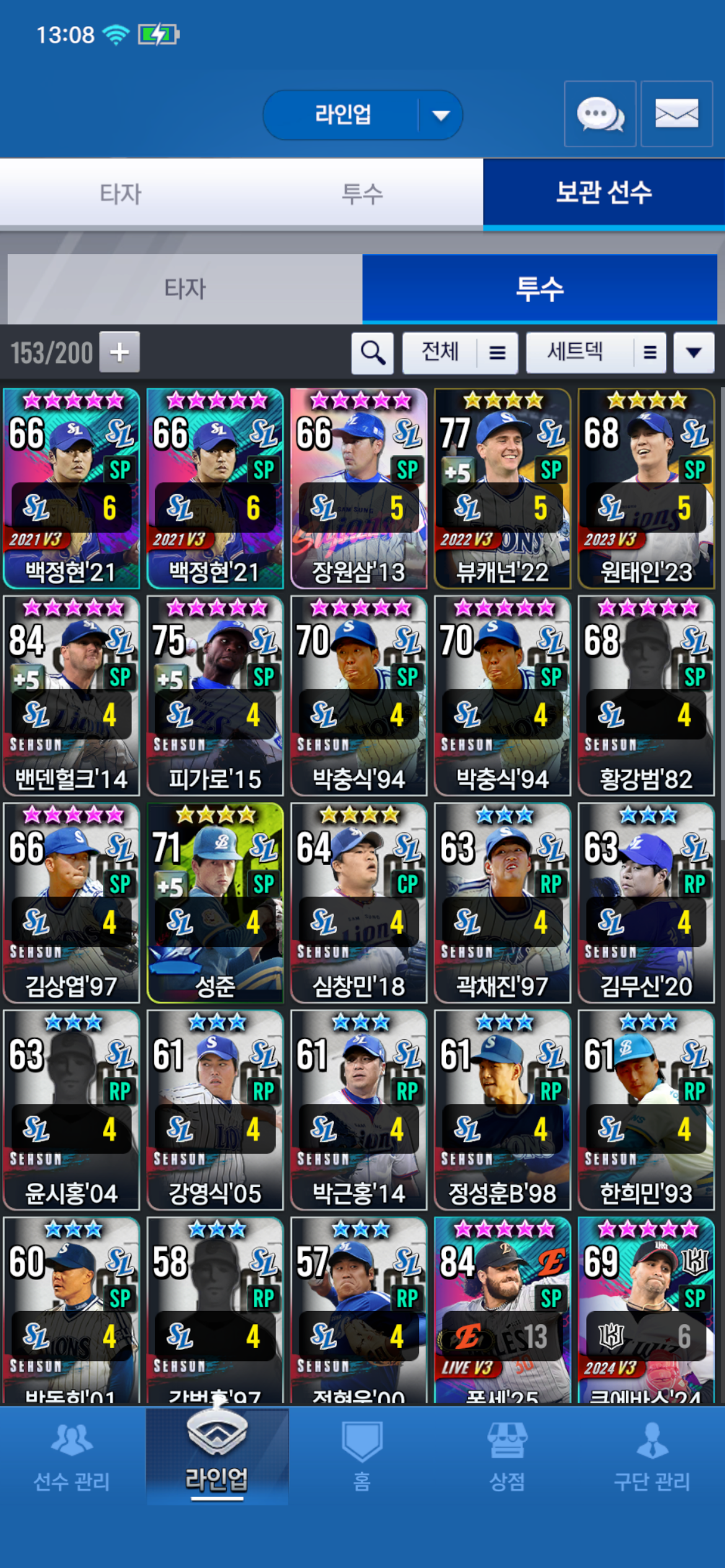
Task: Open the mailbox envelope icon
Action: (x=677, y=114)
